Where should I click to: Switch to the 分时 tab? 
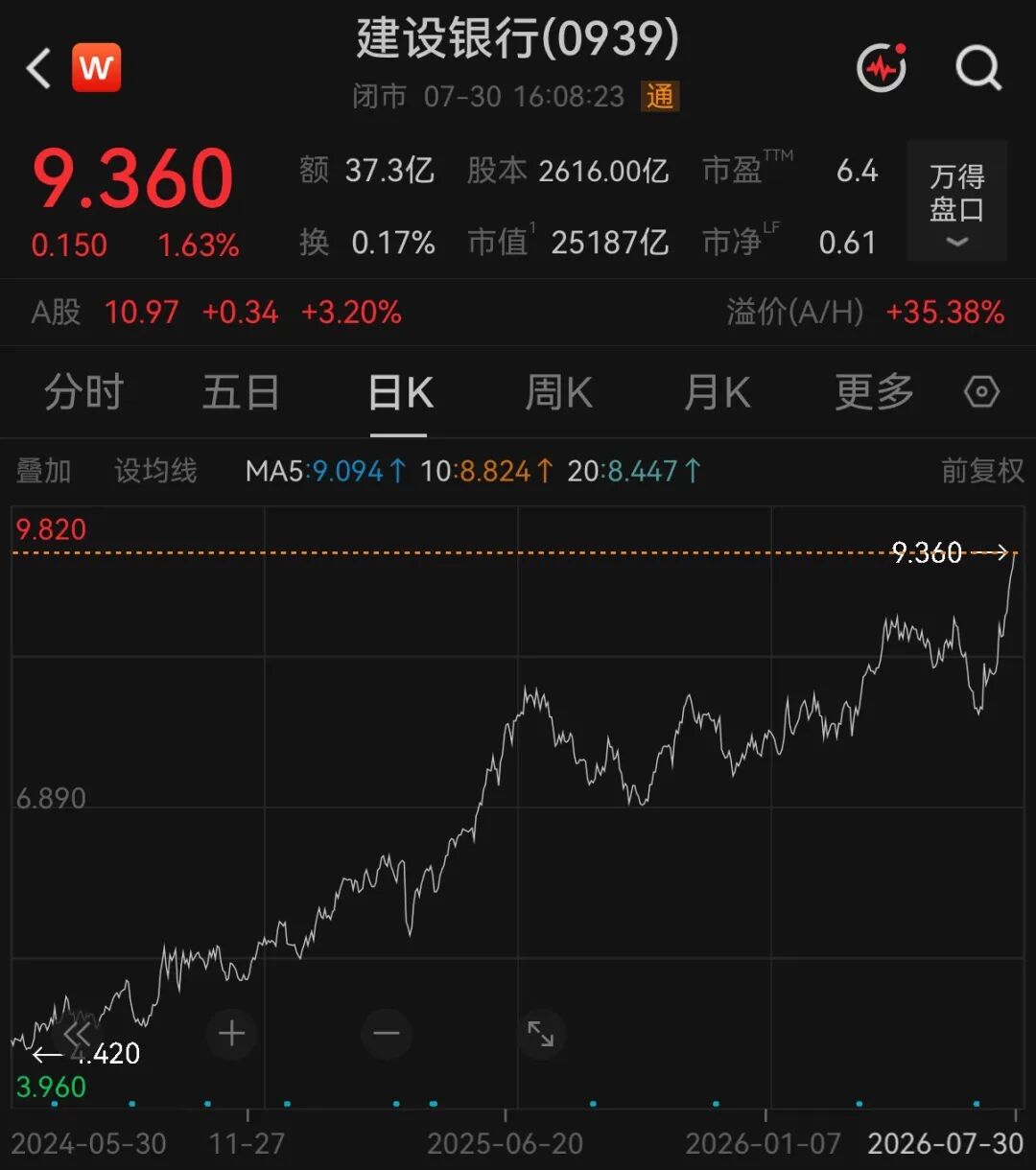[x=84, y=393]
